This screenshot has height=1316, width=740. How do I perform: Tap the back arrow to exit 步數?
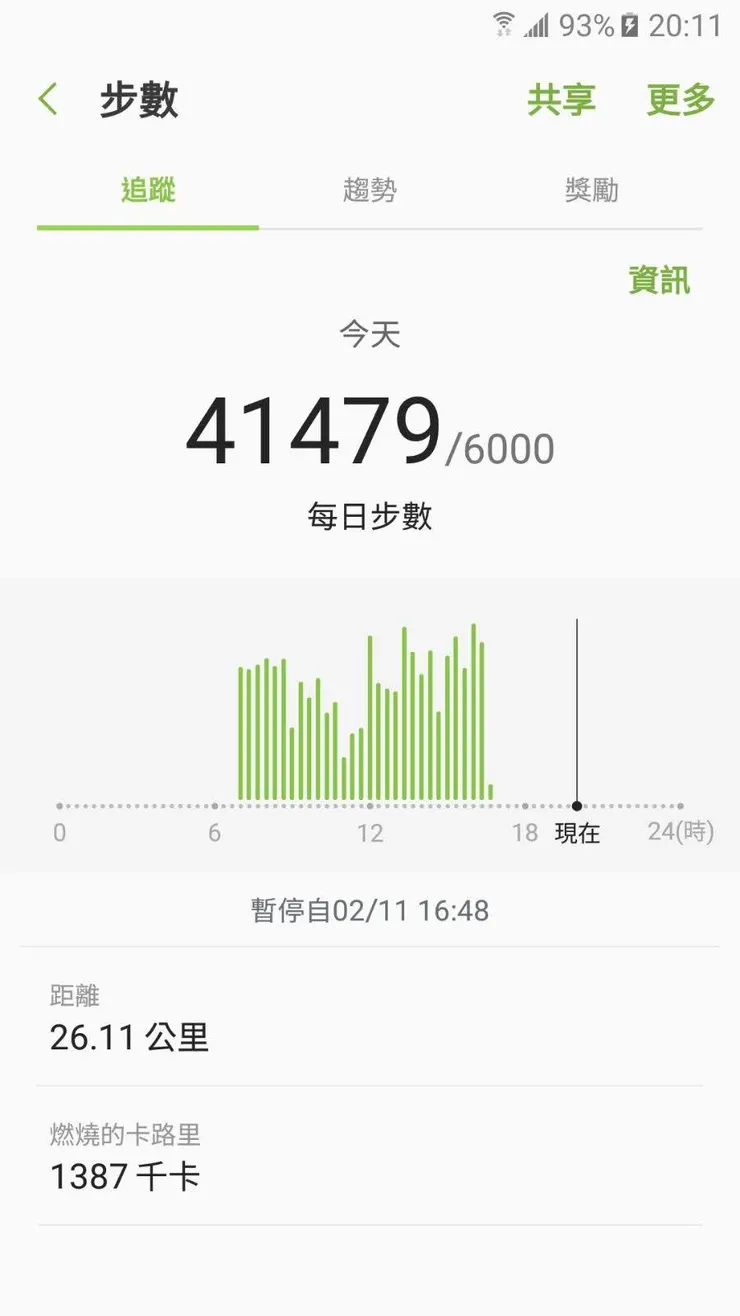47,99
